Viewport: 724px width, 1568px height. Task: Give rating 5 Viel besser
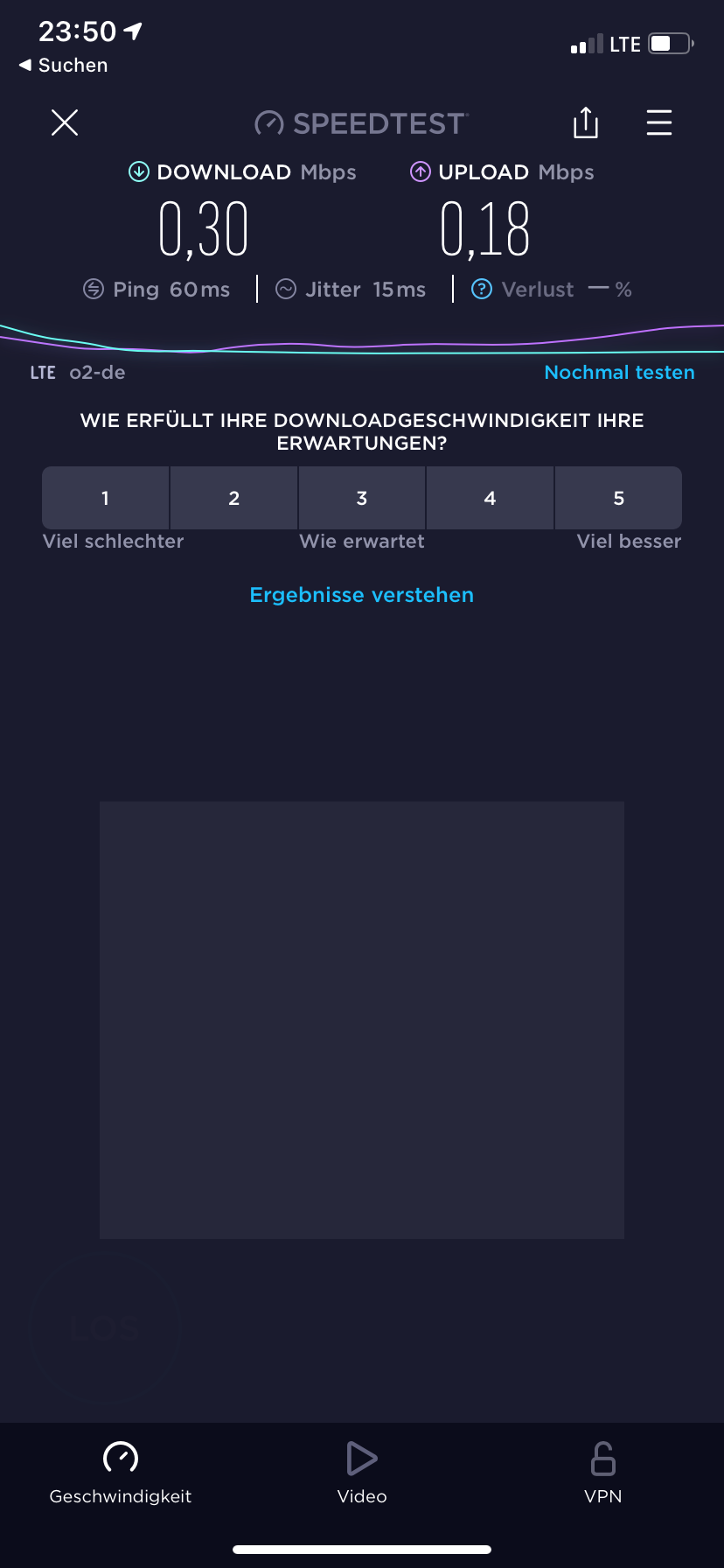tap(618, 498)
